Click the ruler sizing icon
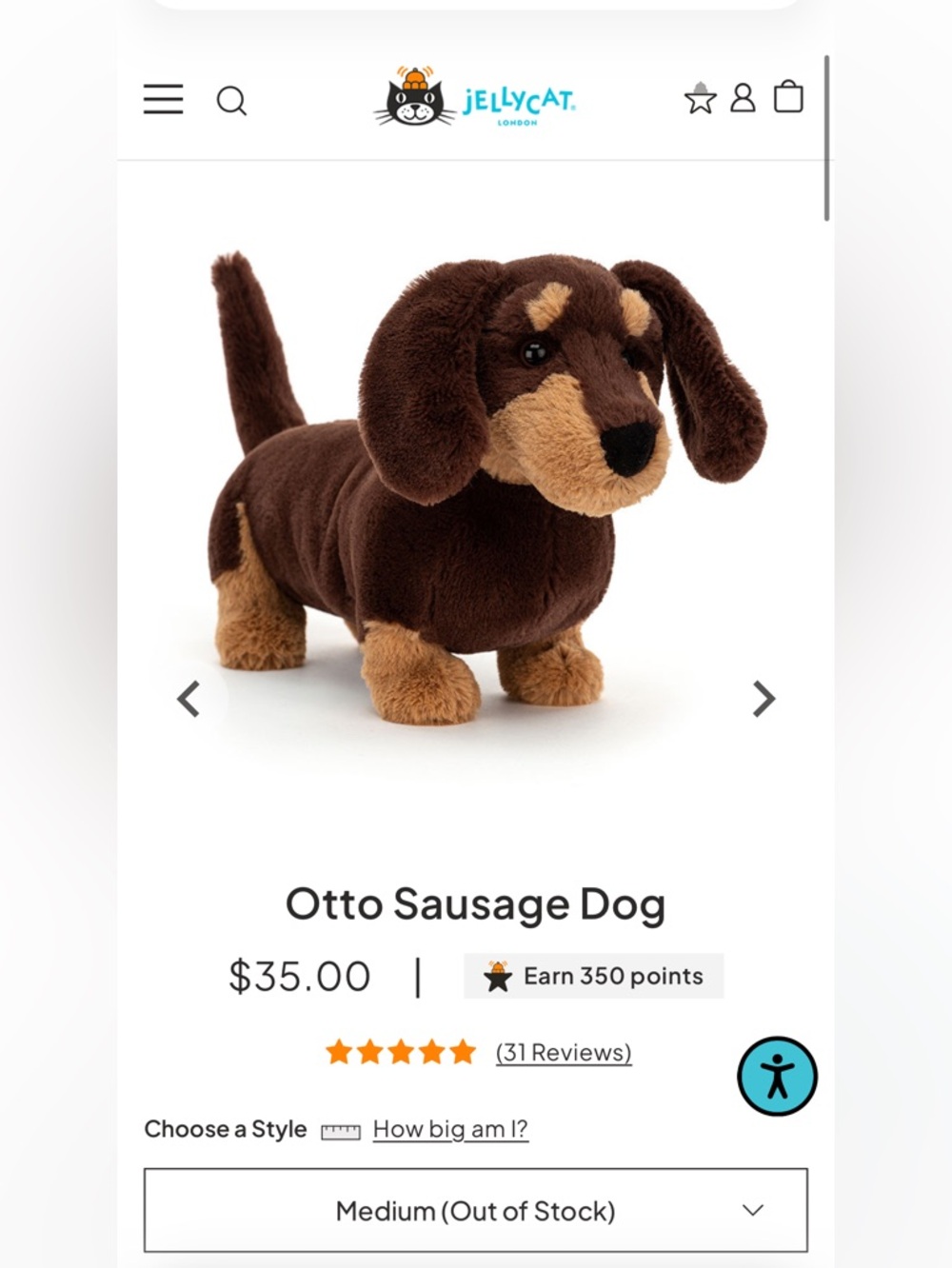Image resolution: width=952 pixels, height=1268 pixels. (x=341, y=1130)
